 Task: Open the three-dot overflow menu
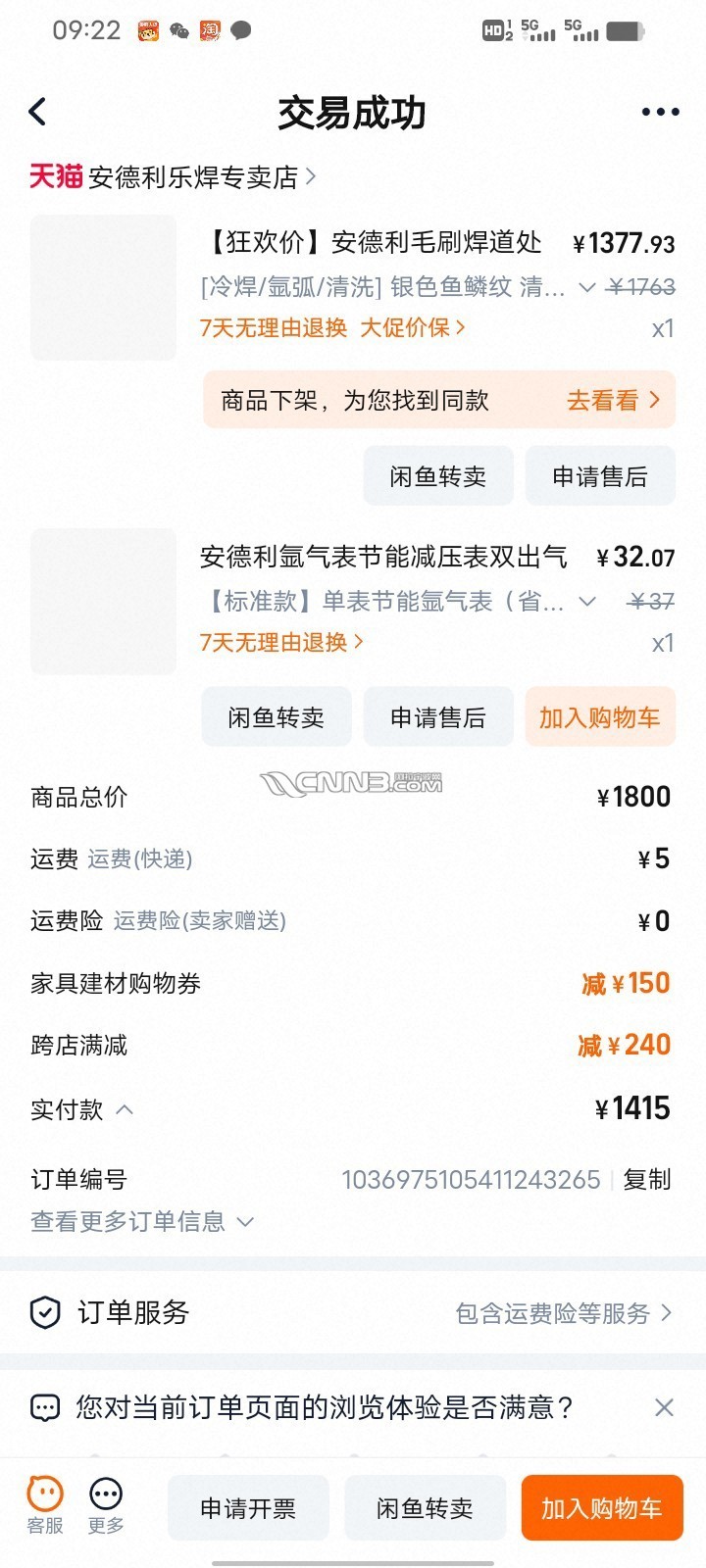[x=660, y=112]
